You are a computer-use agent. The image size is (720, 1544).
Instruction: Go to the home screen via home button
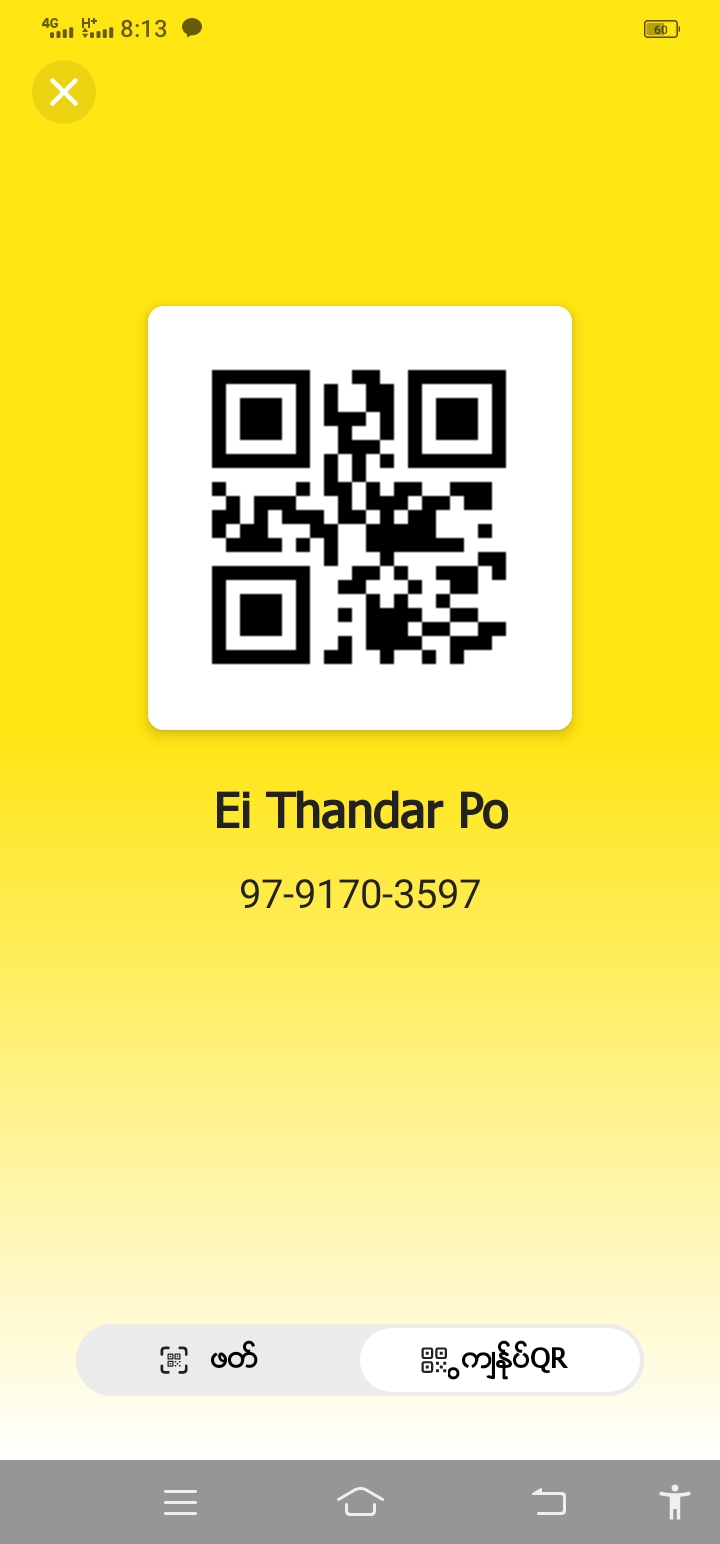point(360,1501)
